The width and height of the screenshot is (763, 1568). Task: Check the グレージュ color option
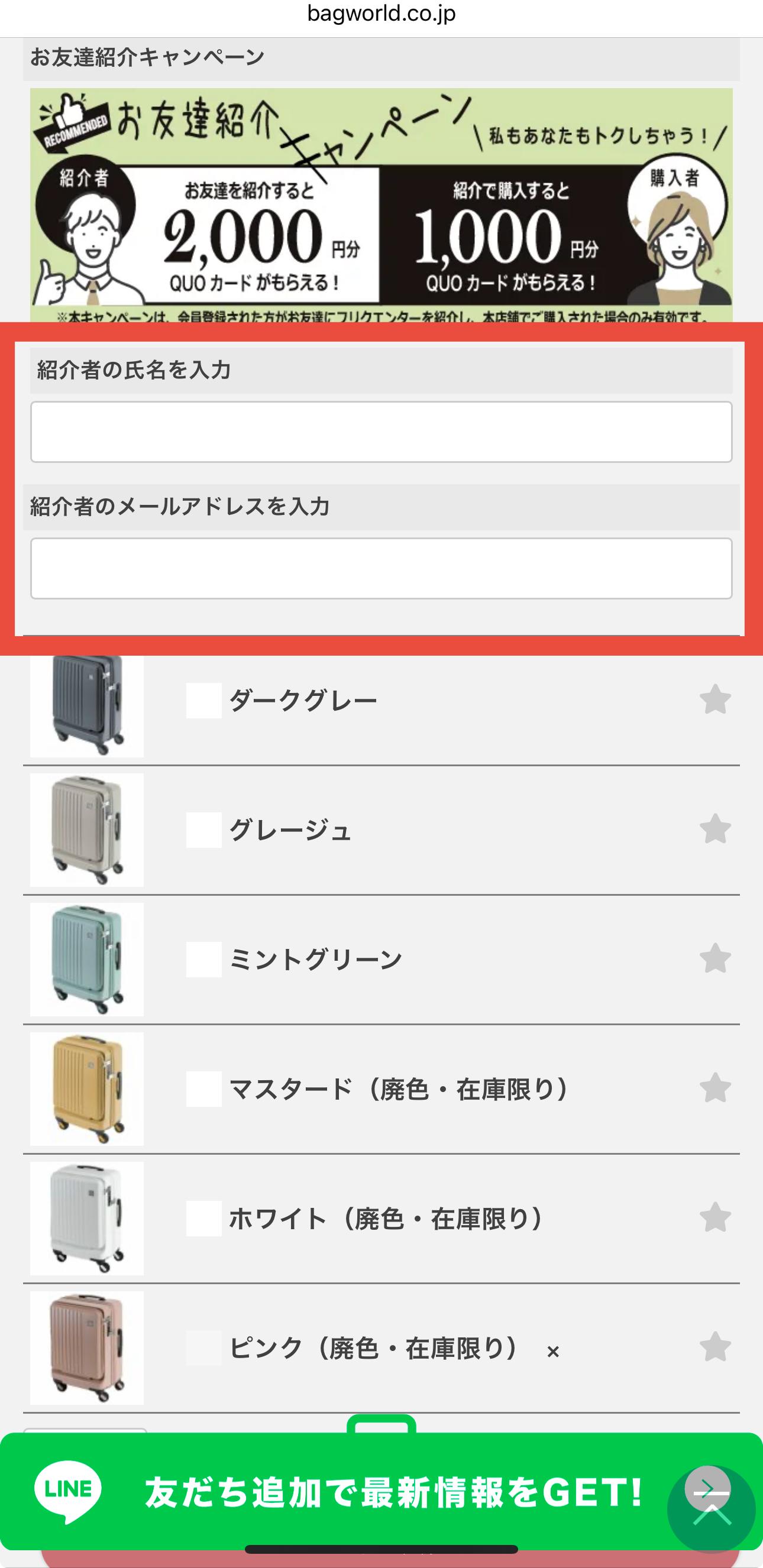click(204, 830)
